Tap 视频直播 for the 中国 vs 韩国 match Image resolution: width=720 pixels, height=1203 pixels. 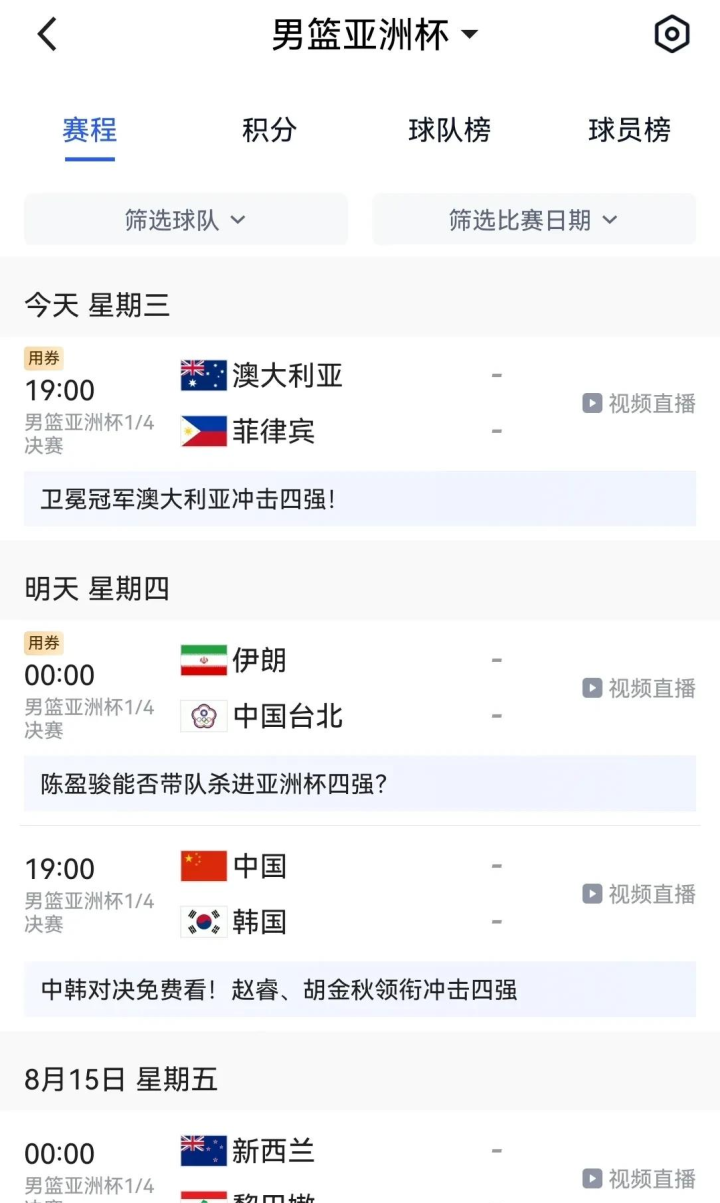tap(639, 893)
